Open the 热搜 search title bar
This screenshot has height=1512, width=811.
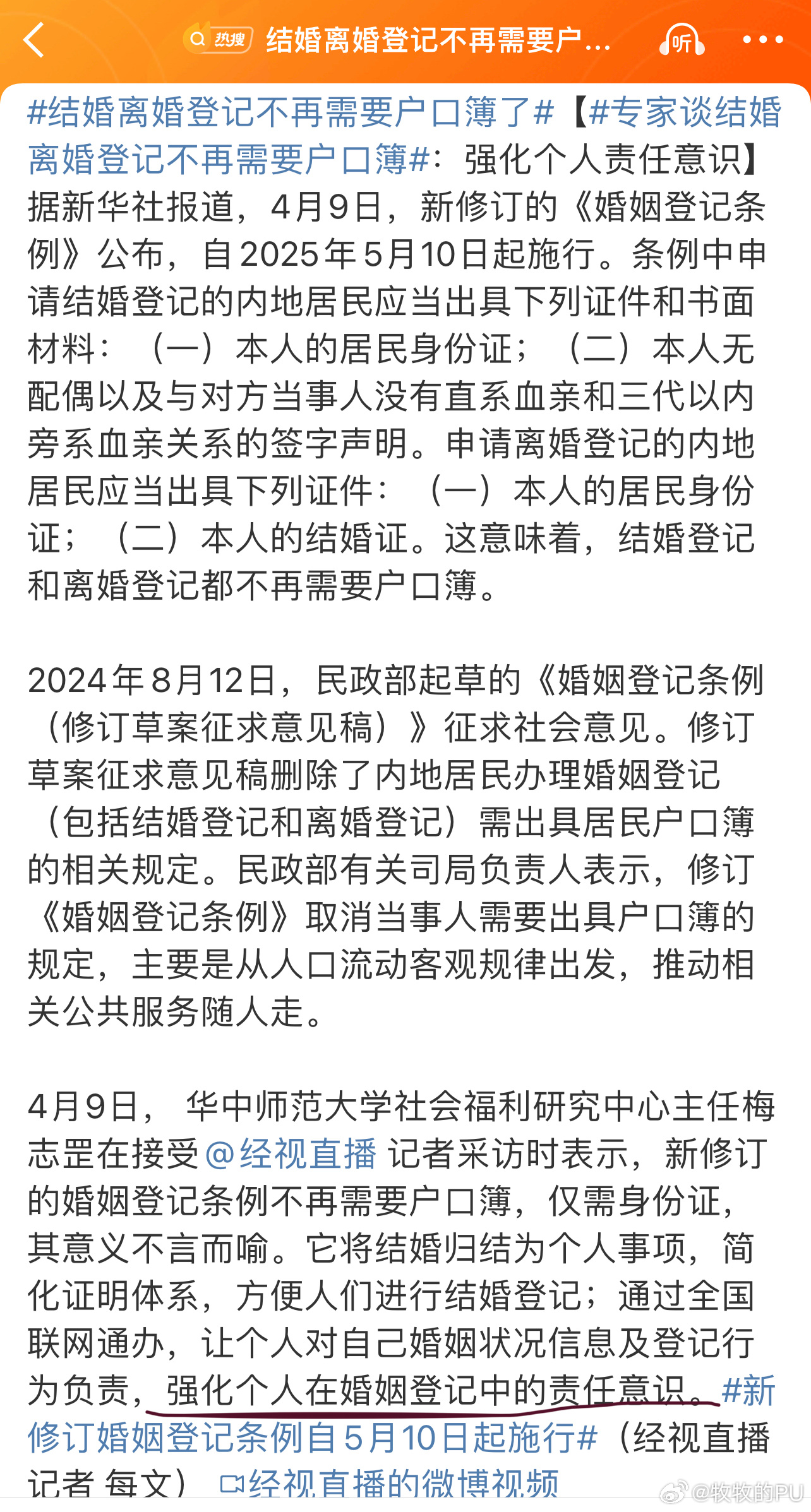(x=398, y=40)
